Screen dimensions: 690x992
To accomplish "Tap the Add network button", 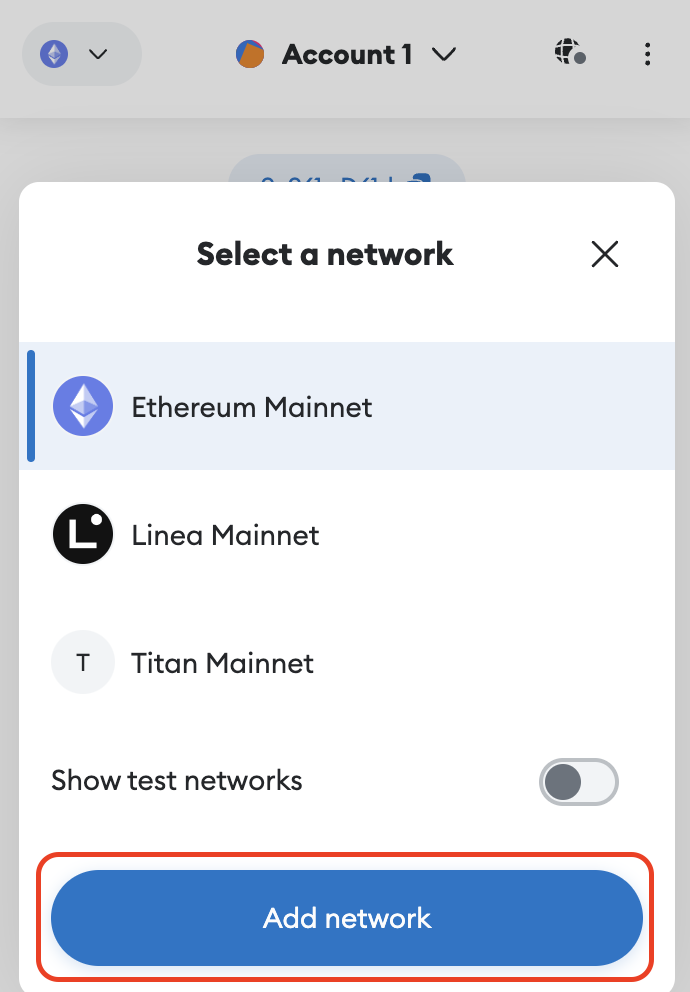I will (x=346, y=918).
